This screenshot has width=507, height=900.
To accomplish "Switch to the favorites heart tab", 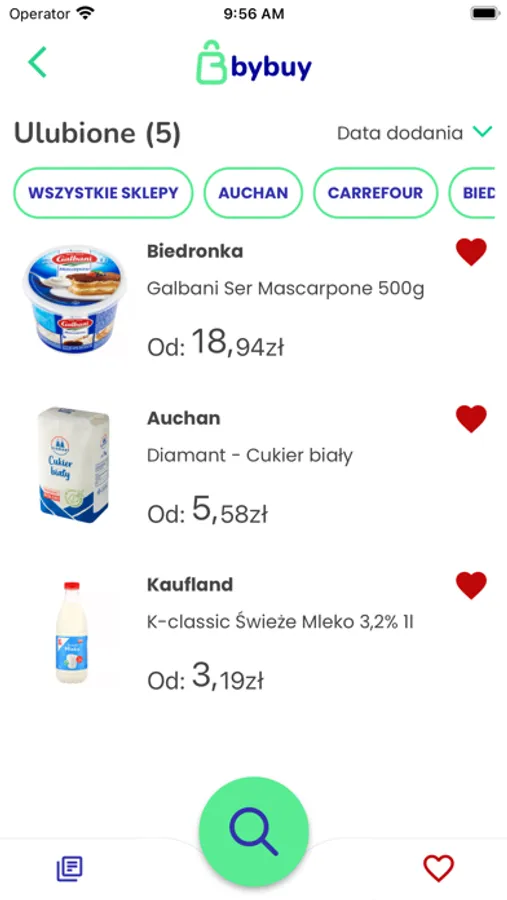I will pos(439,868).
